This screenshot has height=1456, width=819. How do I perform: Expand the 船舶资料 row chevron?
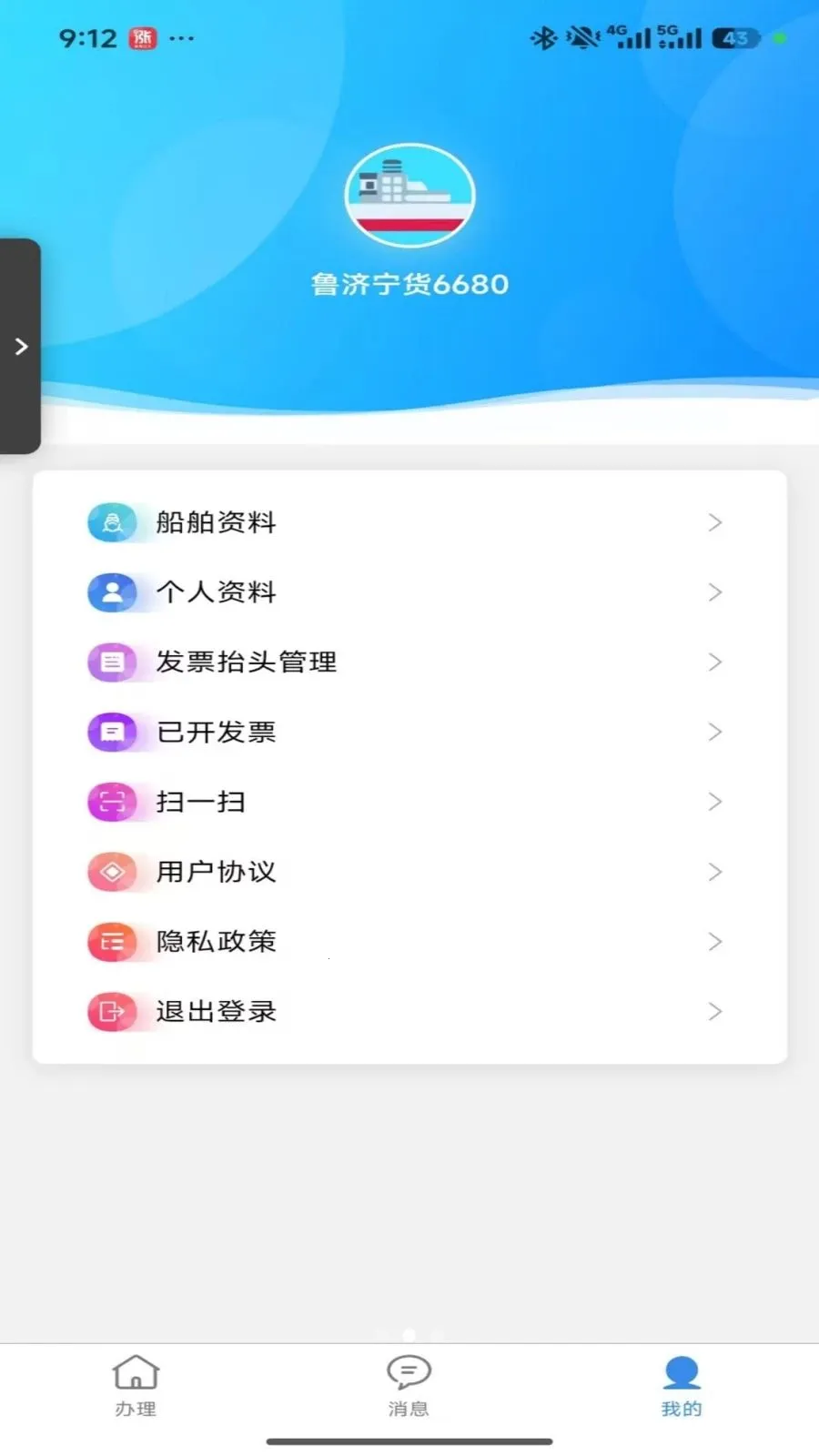tap(715, 522)
